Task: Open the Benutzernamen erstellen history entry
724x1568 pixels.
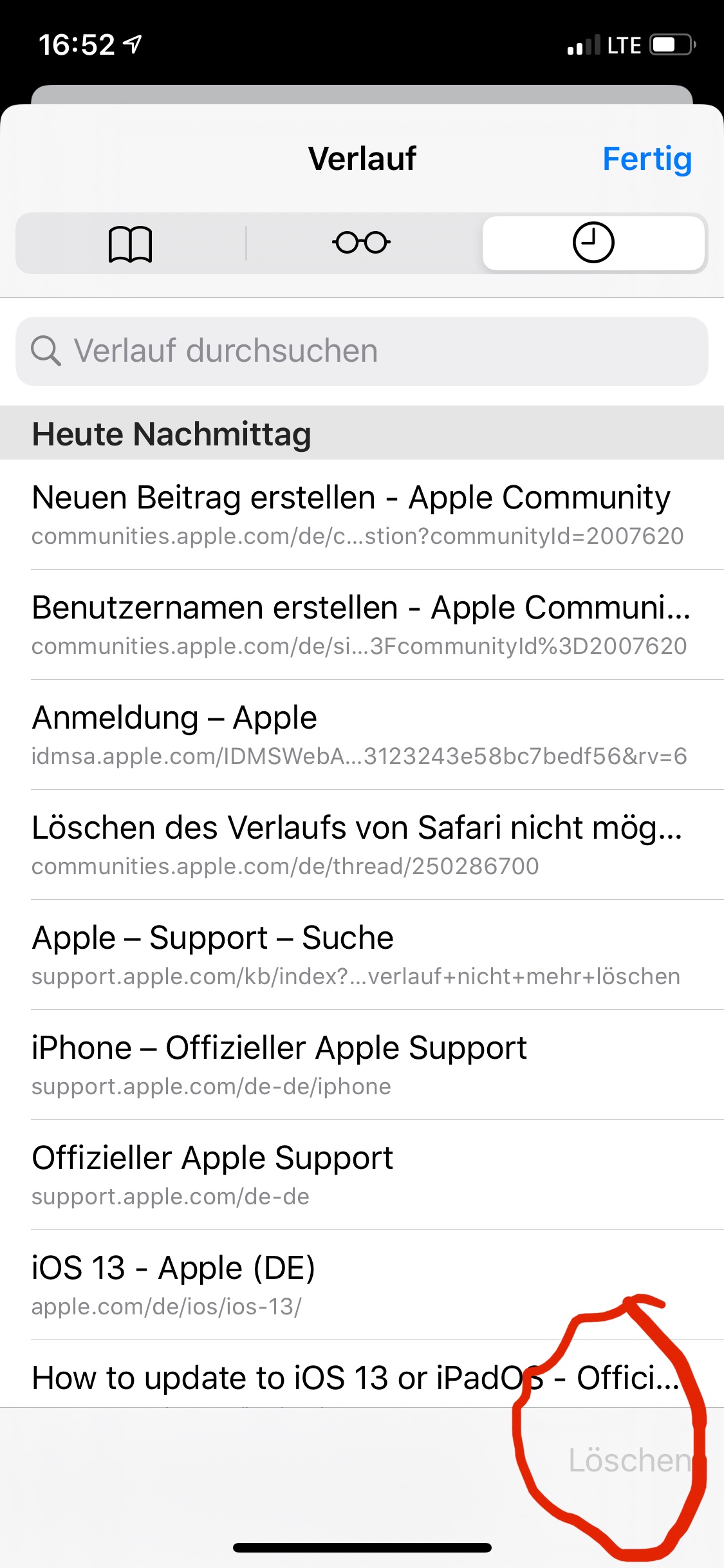Action: pyautogui.click(x=360, y=624)
